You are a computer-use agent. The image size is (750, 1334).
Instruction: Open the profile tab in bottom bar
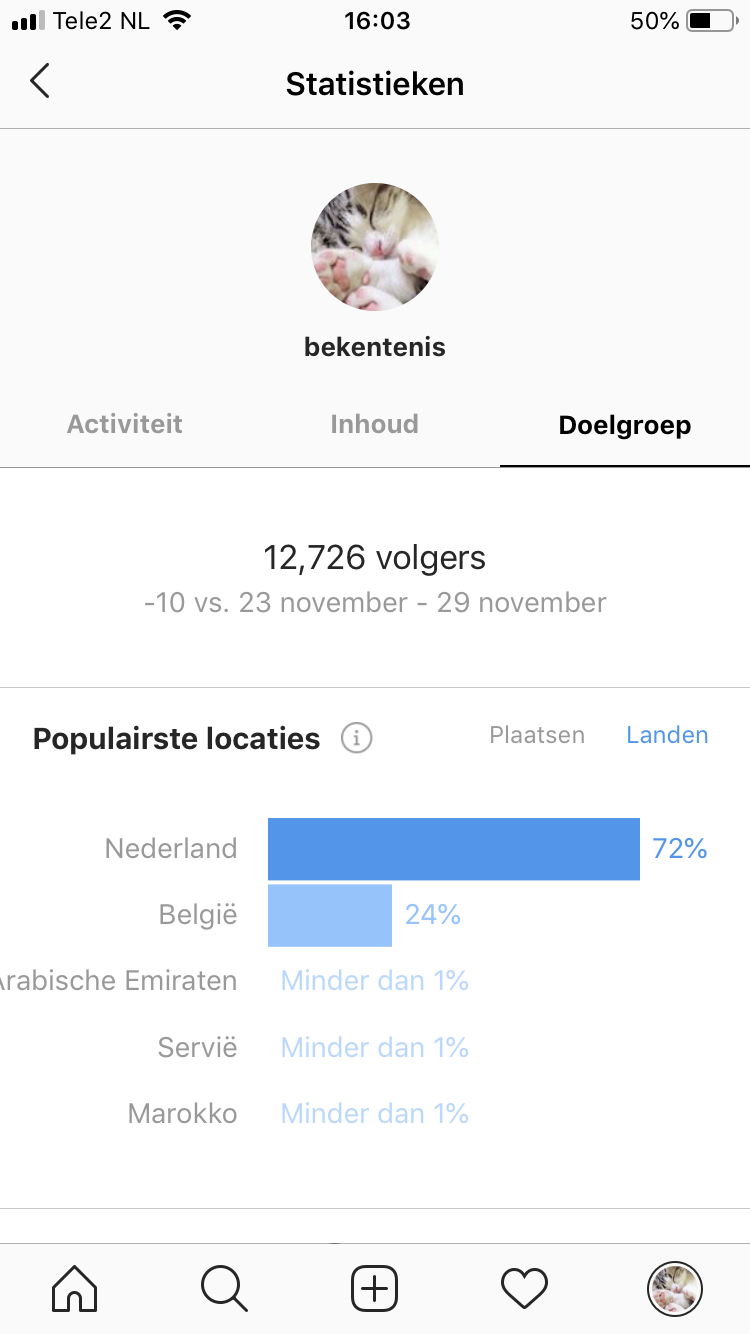tap(675, 1288)
